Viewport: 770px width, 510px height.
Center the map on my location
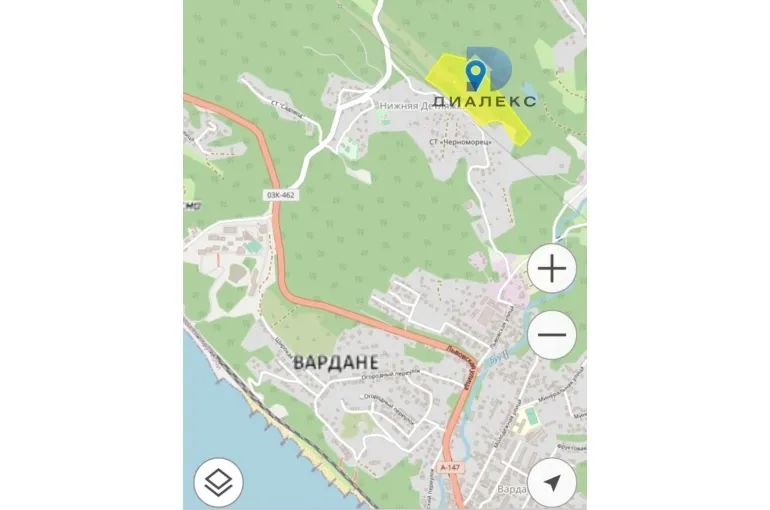(552, 483)
